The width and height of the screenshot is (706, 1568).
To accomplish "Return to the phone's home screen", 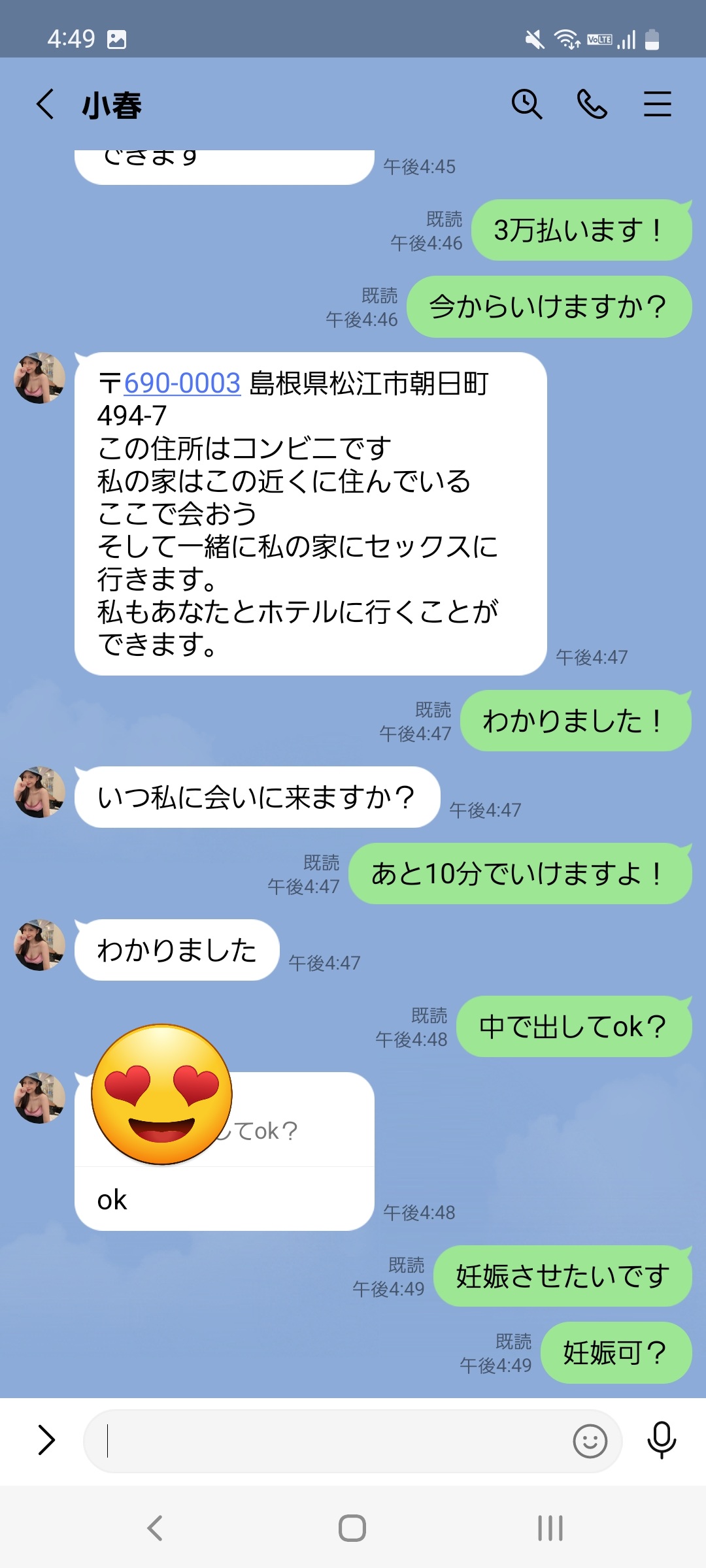I will coord(352,1528).
